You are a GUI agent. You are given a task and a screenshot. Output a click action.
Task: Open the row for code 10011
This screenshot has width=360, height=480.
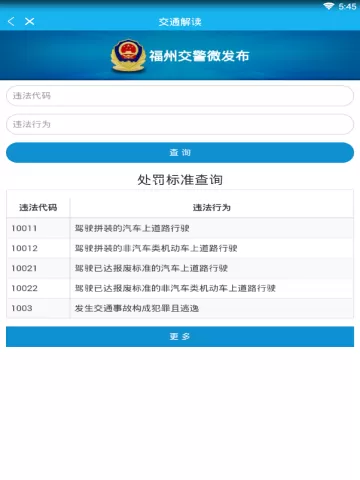coord(180,228)
